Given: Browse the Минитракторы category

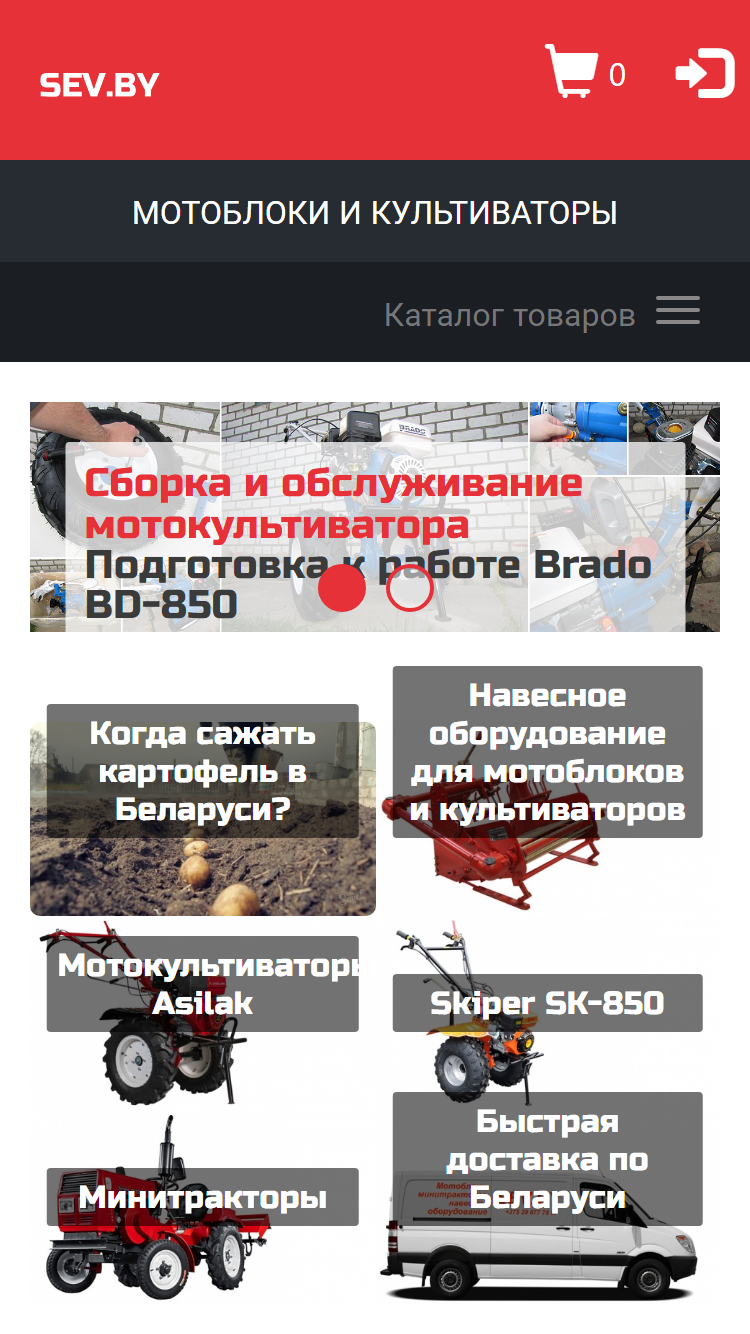Looking at the screenshot, I should 203,1208.
